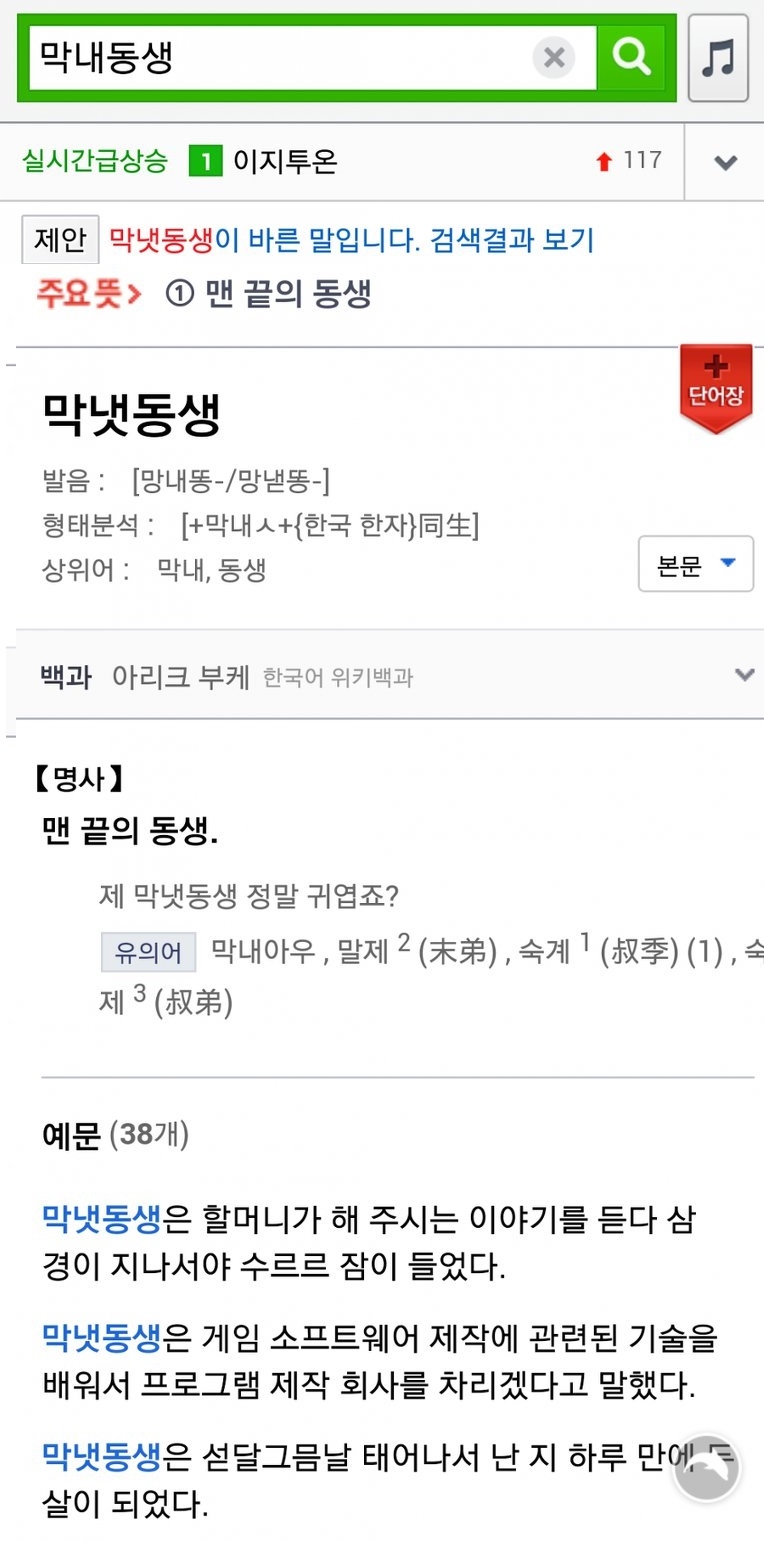Image resolution: width=764 pixels, height=1556 pixels.
Task: Open the trending keyword 이지투온
Action: (285, 161)
